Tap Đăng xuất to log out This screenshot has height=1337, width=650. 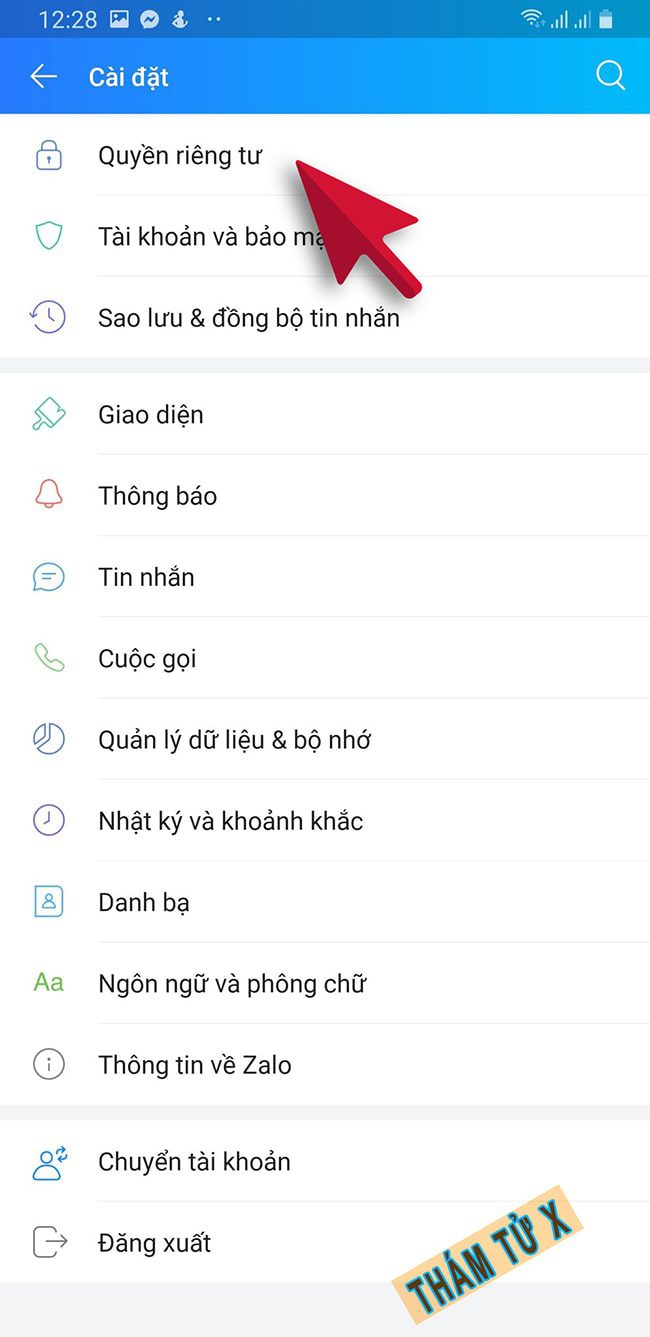pos(154,1243)
